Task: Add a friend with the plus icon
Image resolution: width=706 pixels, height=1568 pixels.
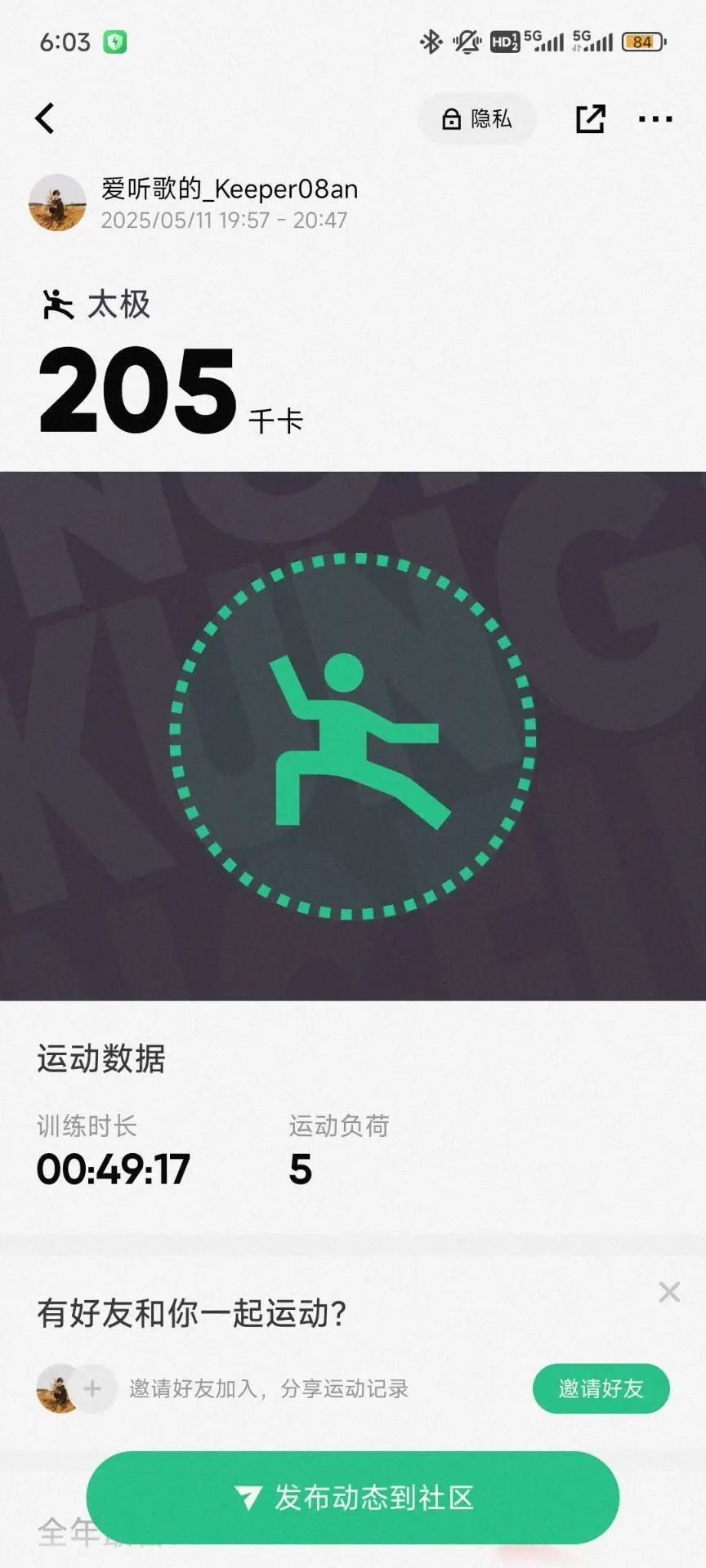Action: 93,1388
